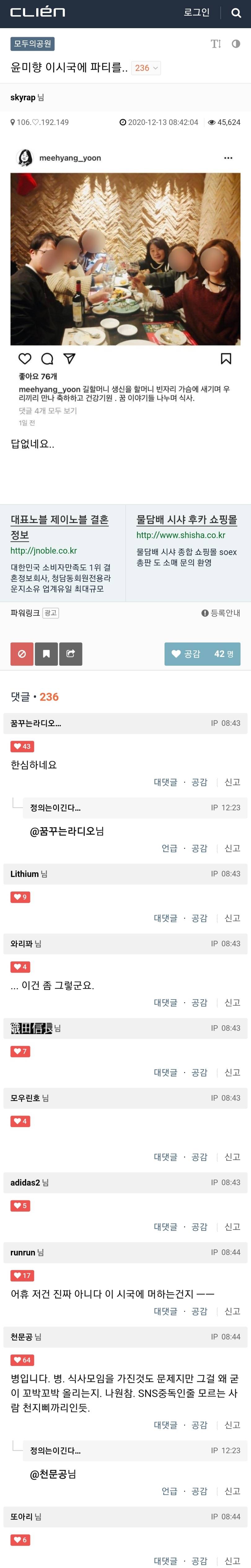Share this post
The width and height of the screenshot is (251, 1568).
point(71,654)
